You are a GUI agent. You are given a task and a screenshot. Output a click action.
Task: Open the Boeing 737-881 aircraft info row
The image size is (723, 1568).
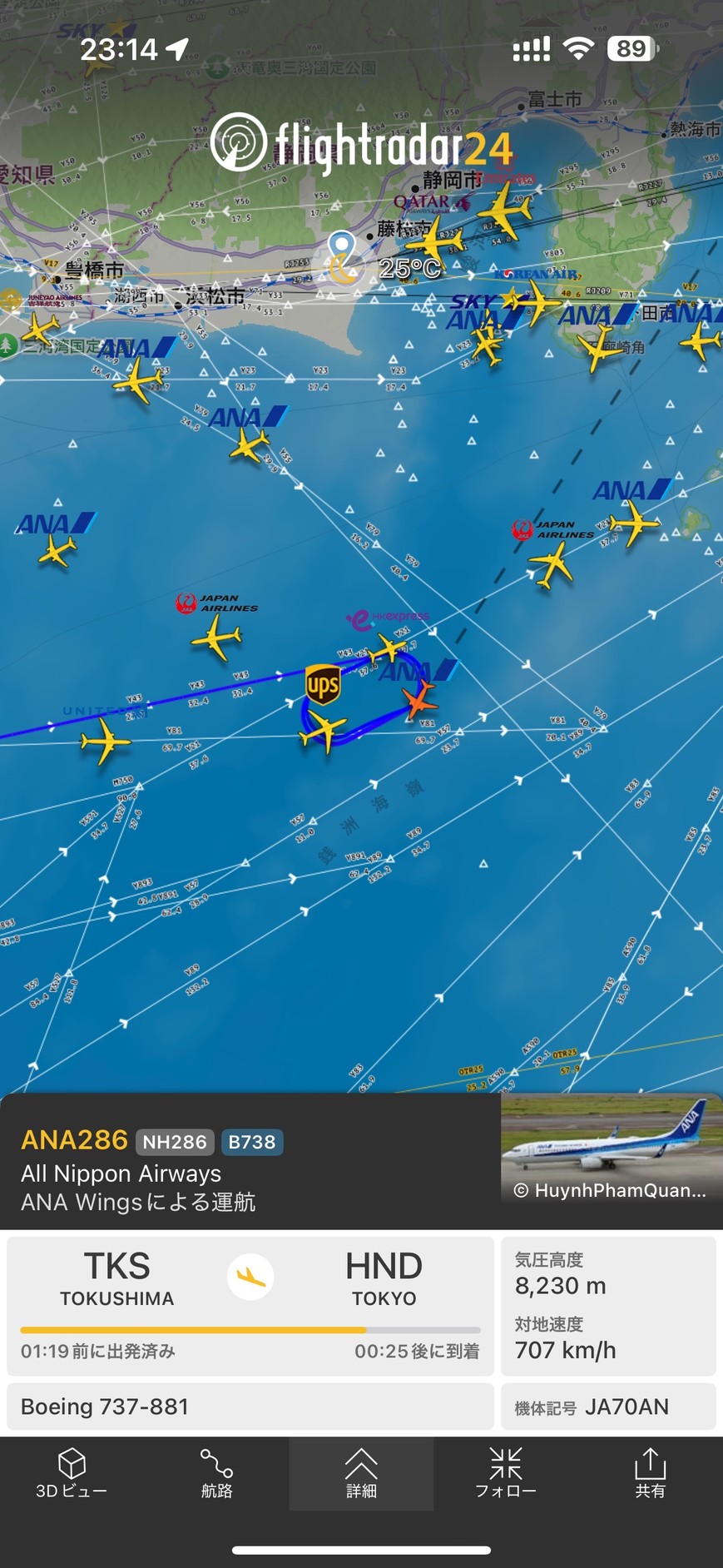250,1407
